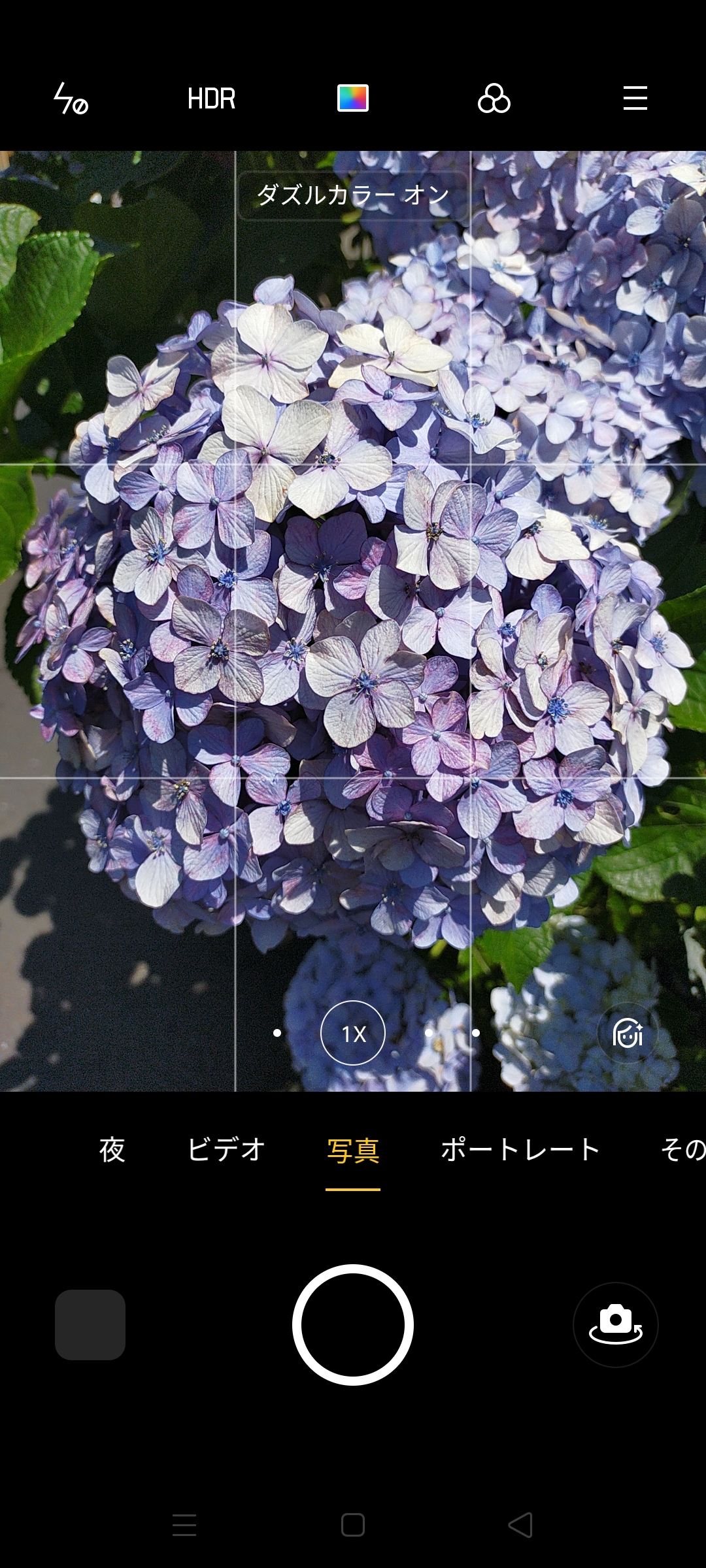Tap the 1X zoom button
The image size is (706, 1568).
coord(353,1033)
